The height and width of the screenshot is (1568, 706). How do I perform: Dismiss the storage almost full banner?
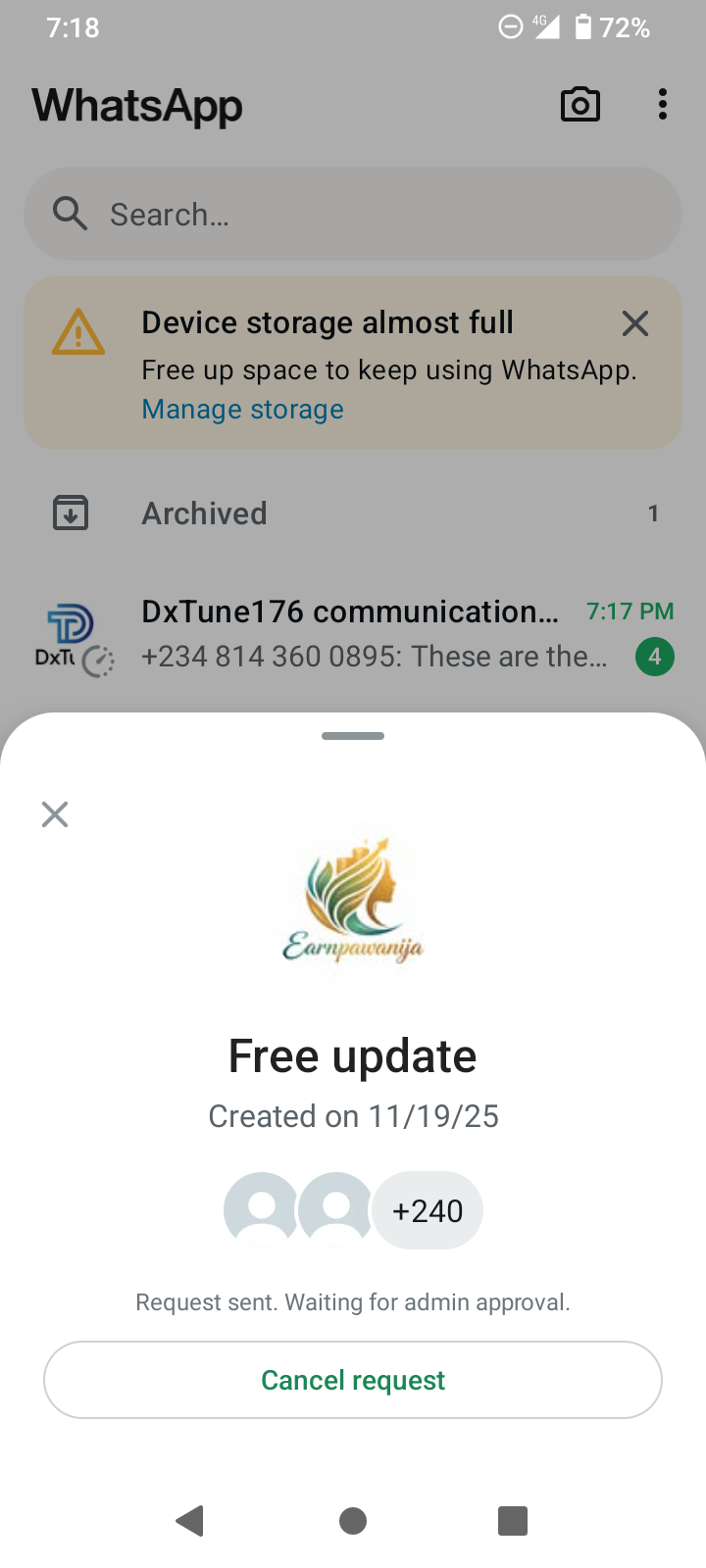tap(635, 323)
